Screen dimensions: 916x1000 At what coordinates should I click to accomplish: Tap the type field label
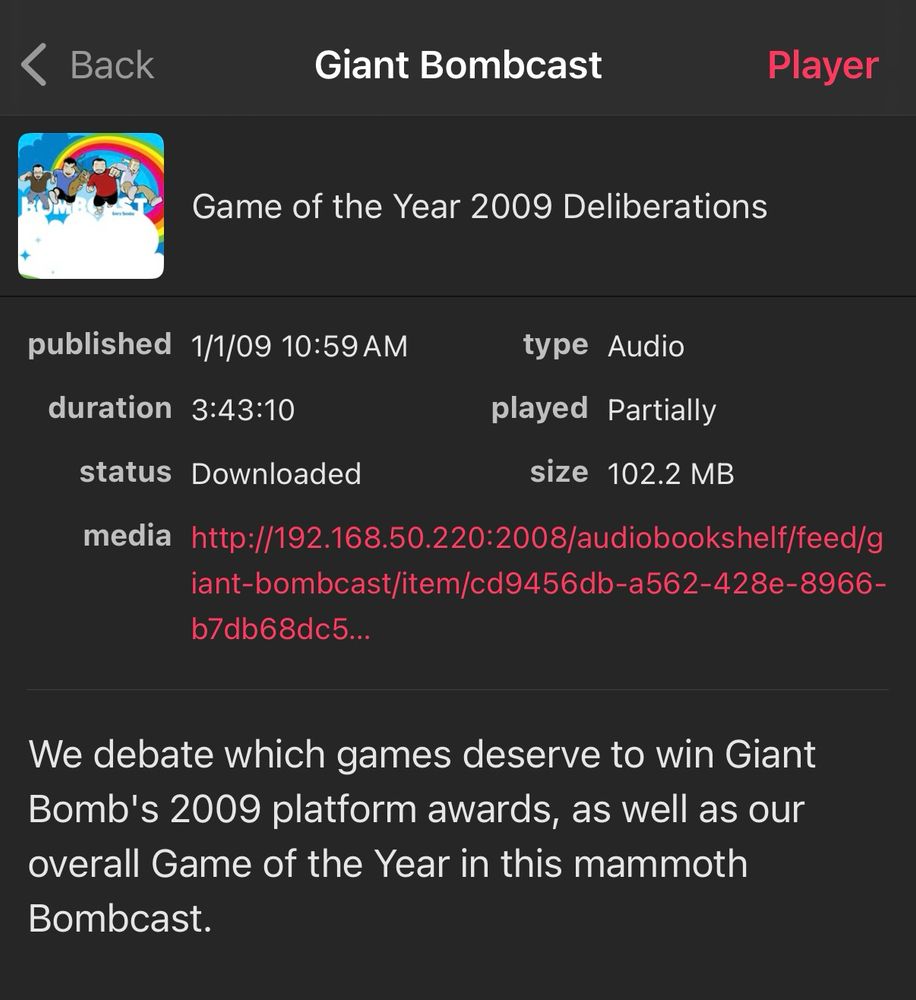(555, 344)
